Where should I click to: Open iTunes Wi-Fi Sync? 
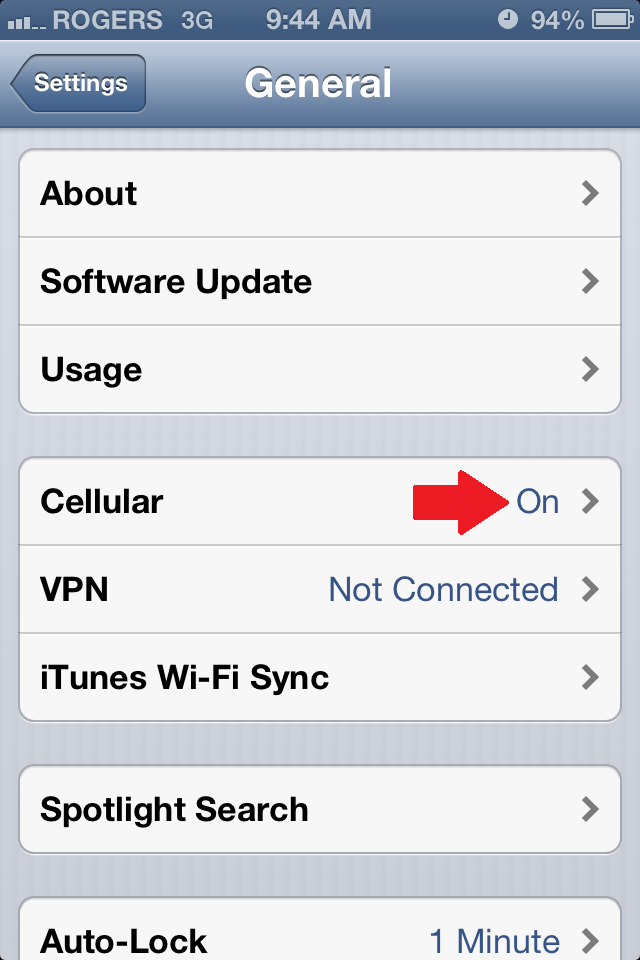coord(320,678)
